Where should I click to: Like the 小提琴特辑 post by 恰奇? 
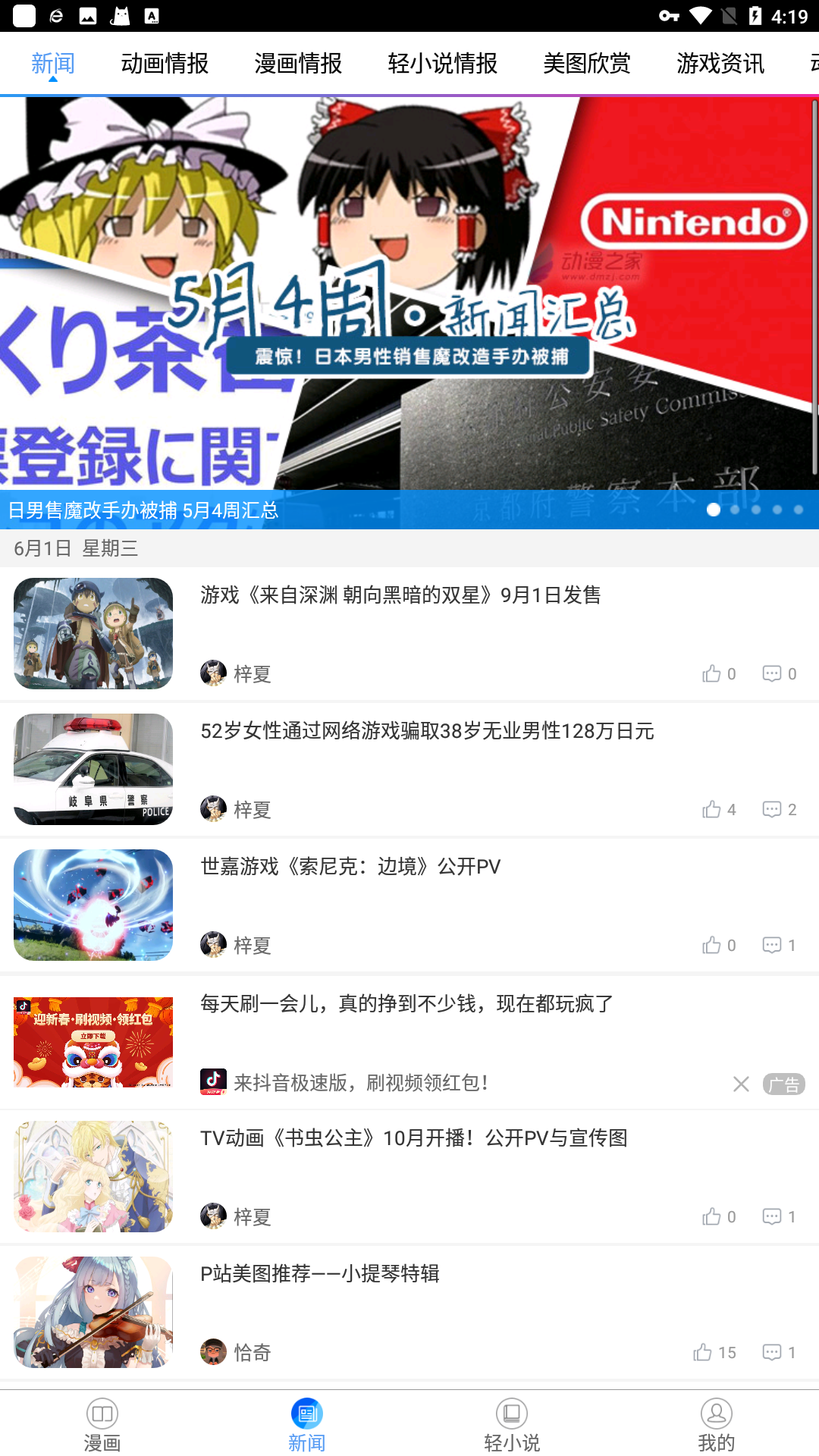[x=703, y=1352]
